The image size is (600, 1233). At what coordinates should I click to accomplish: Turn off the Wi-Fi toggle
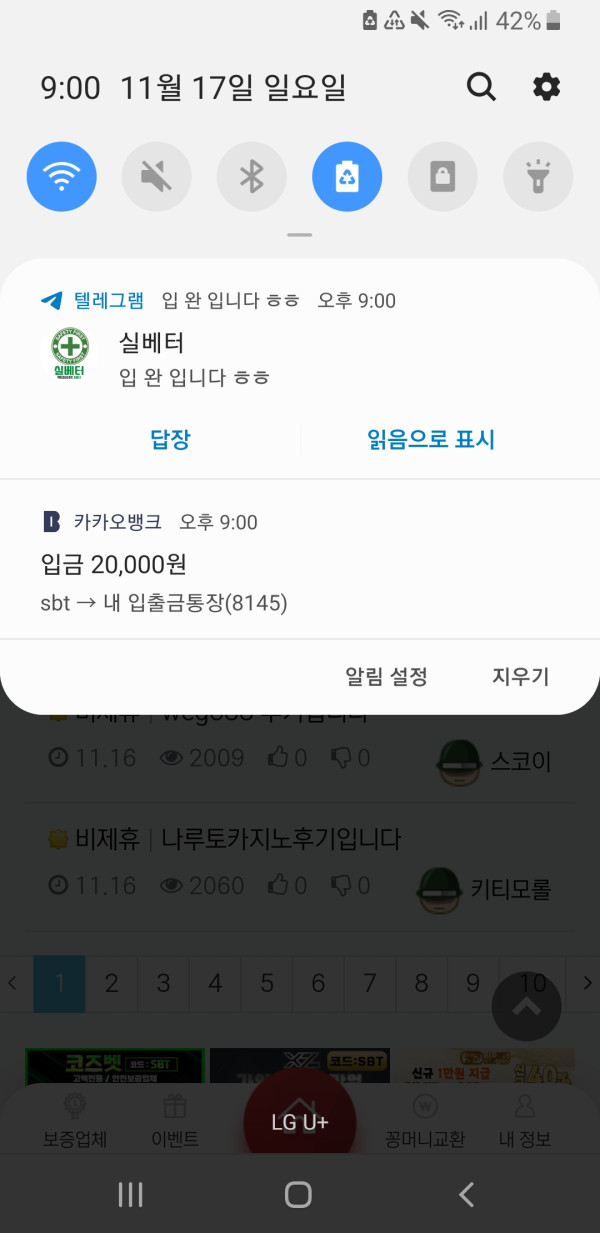tap(62, 177)
